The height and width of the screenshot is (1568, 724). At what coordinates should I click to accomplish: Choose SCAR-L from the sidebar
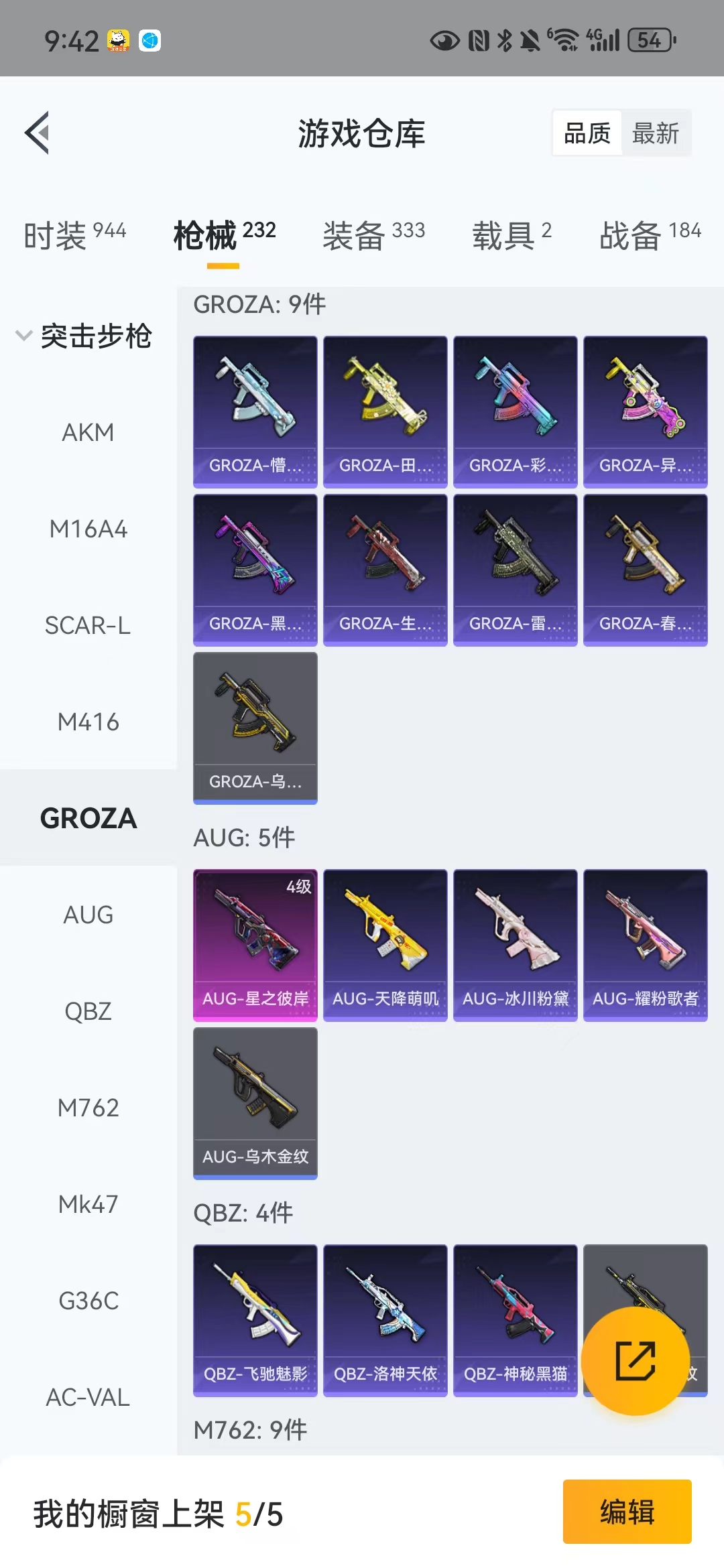(88, 625)
